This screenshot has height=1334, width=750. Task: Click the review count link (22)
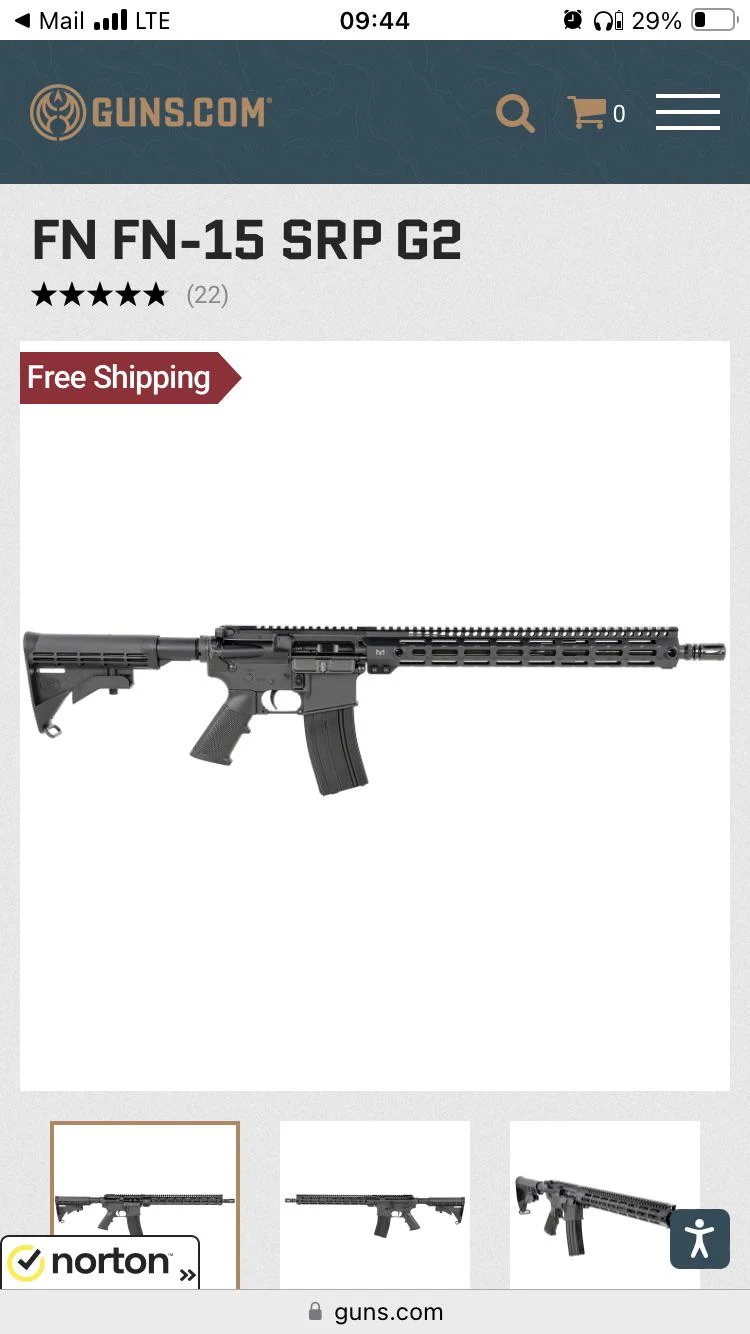[207, 295]
